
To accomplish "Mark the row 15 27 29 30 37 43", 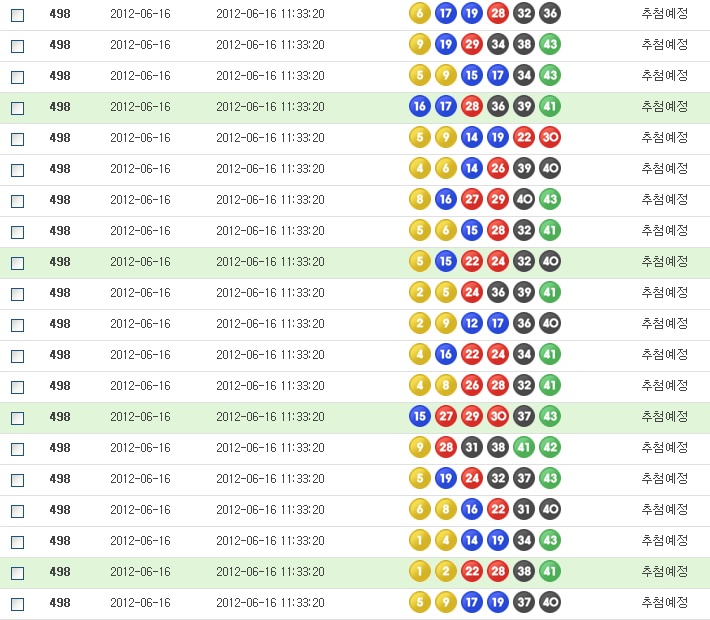I will pyautogui.click(x=17, y=418).
